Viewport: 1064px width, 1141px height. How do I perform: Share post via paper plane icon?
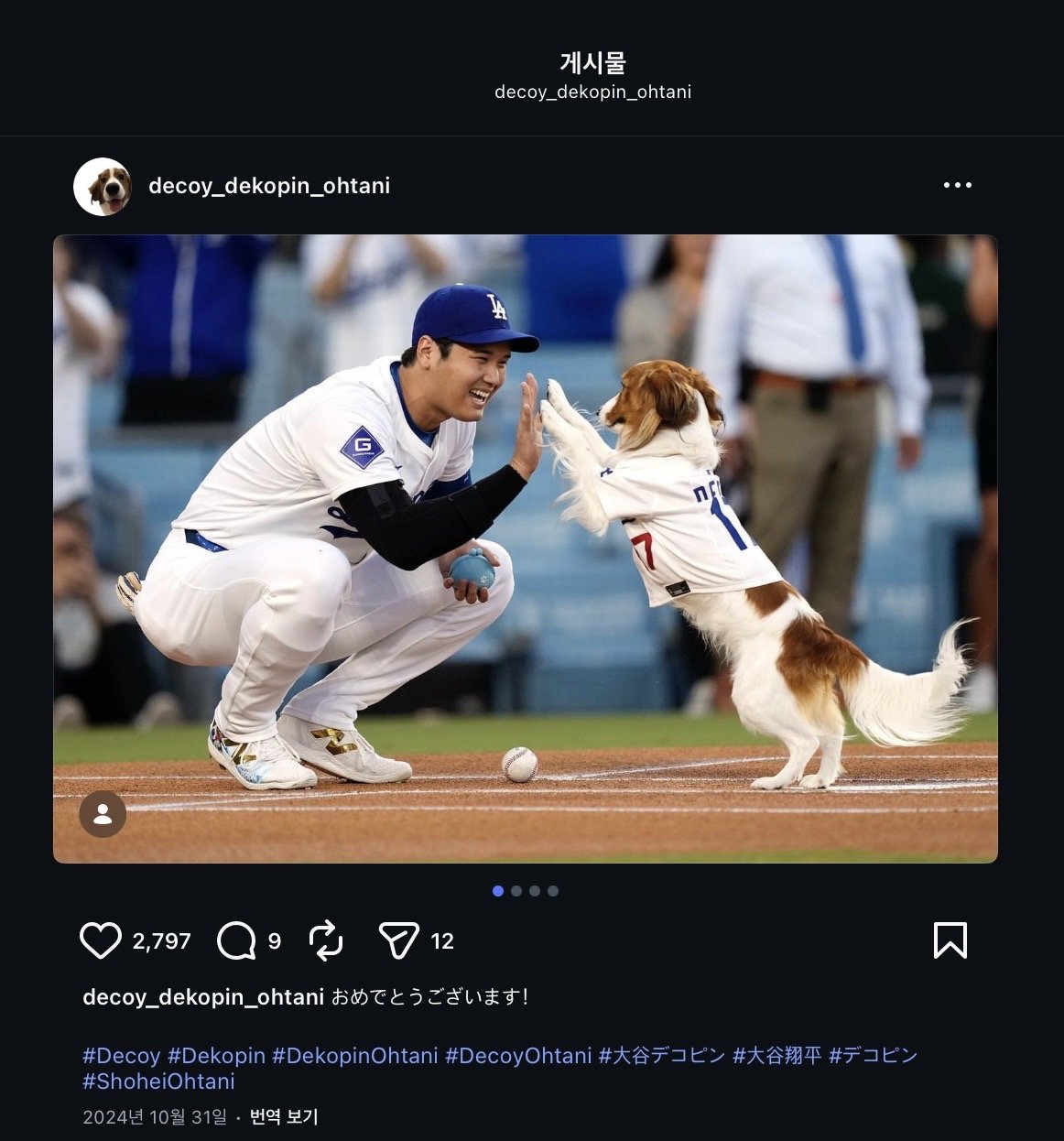398,940
